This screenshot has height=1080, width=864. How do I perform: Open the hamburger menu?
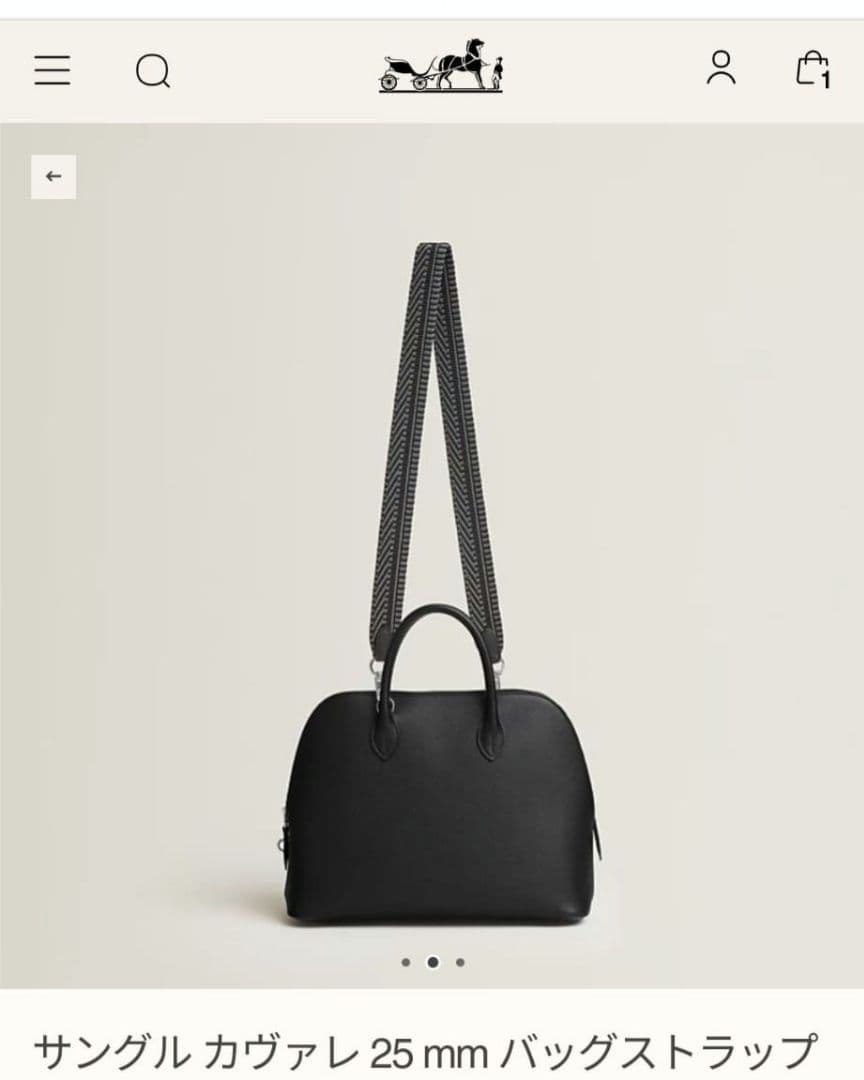coord(52,70)
